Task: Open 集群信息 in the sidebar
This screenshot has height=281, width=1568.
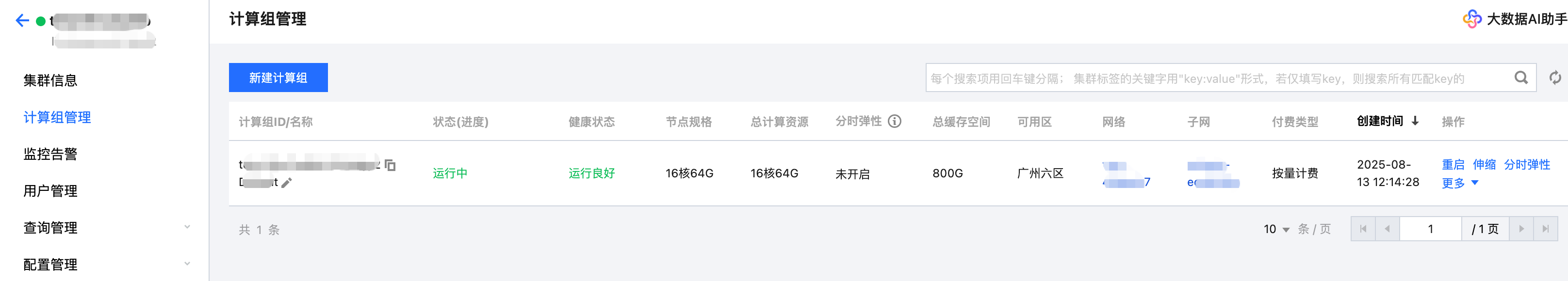Action: [x=50, y=80]
